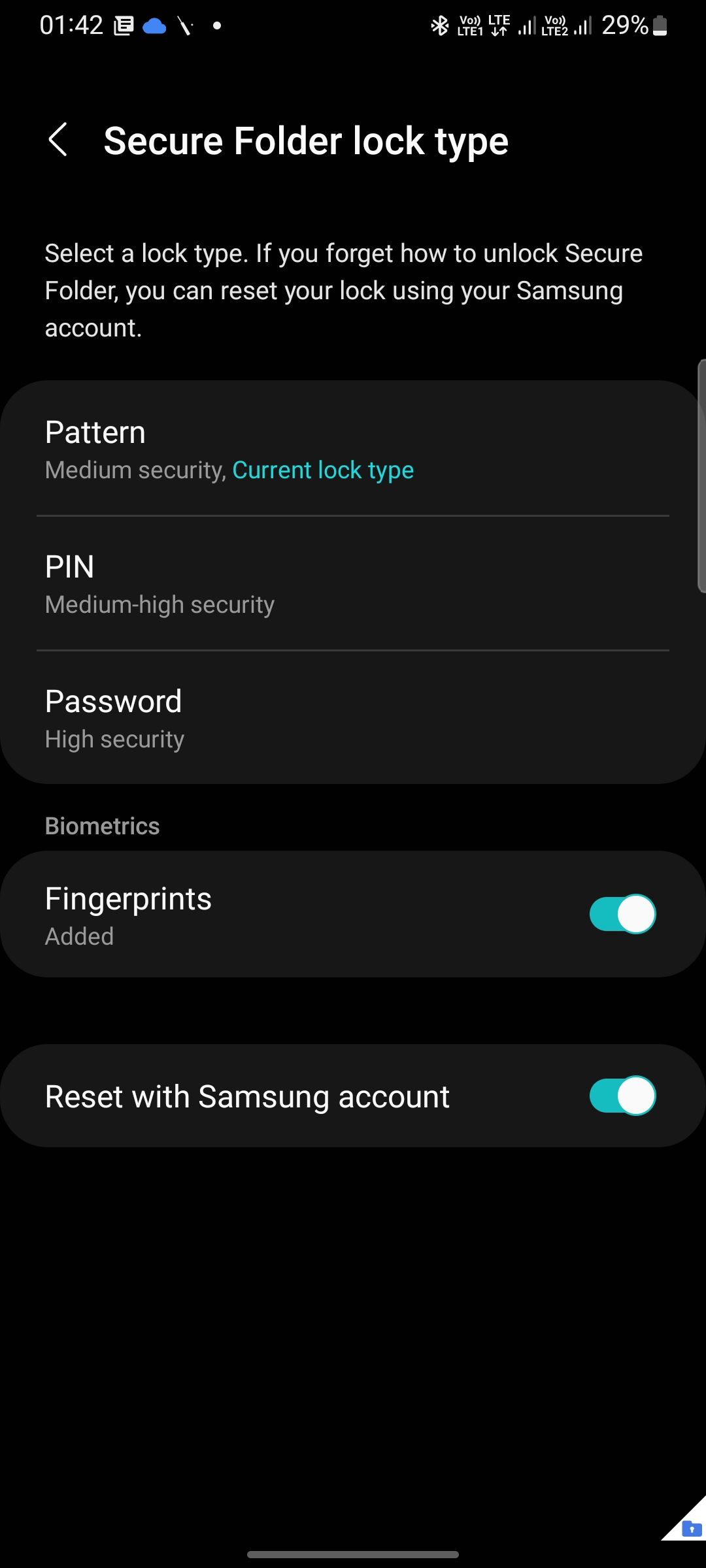
Task: Tap the back arrow icon
Action: (x=58, y=140)
